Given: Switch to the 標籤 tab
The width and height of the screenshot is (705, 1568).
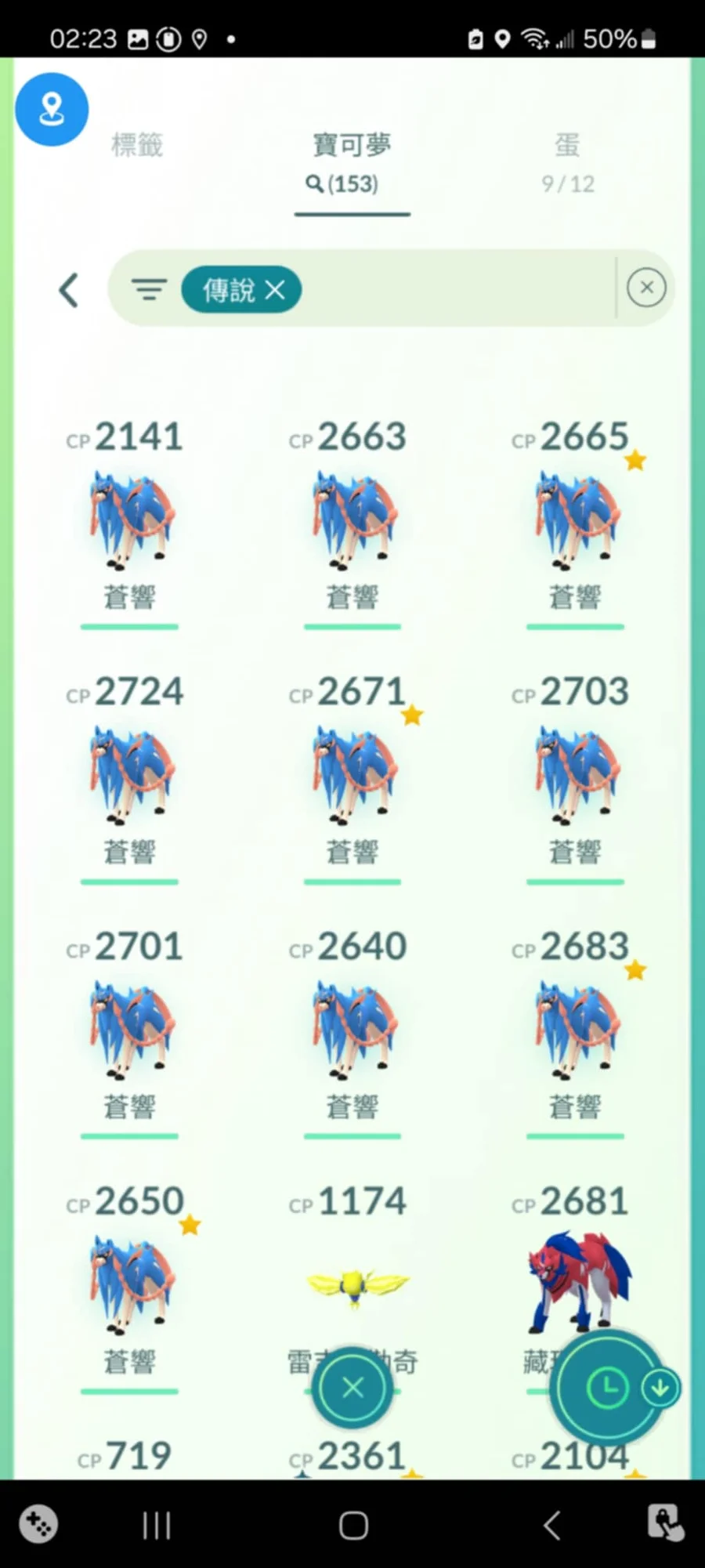Looking at the screenshot, I should click(137, 146).
